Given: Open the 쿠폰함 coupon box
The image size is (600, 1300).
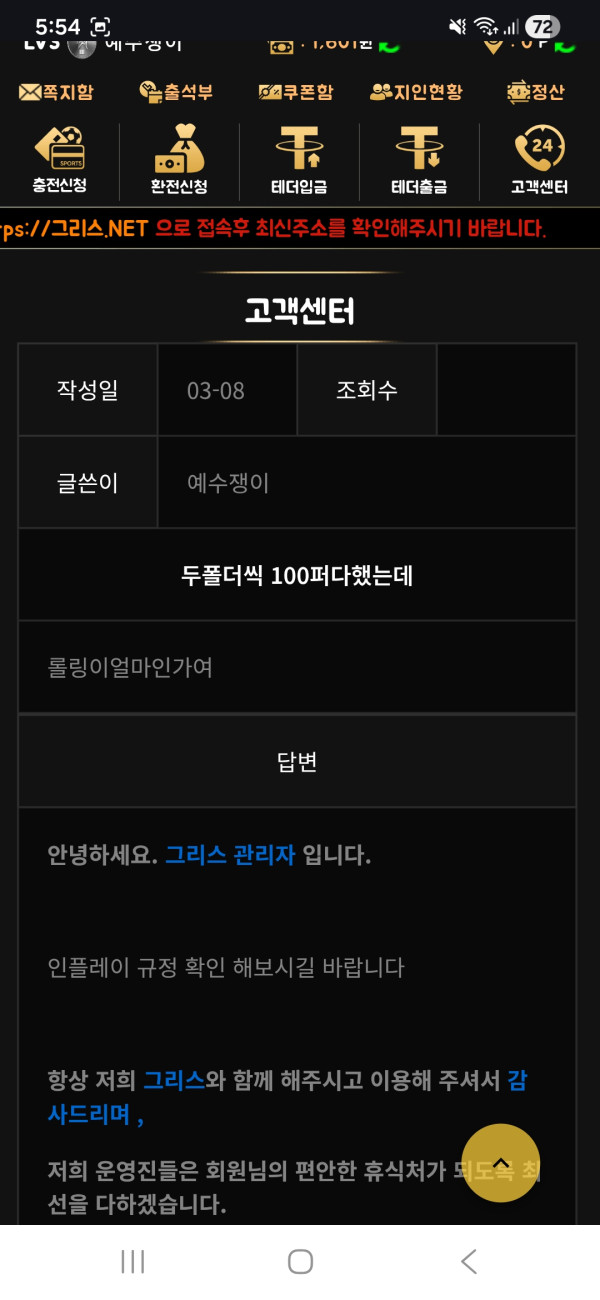Looking at the screenshot, I should [295, 92].
